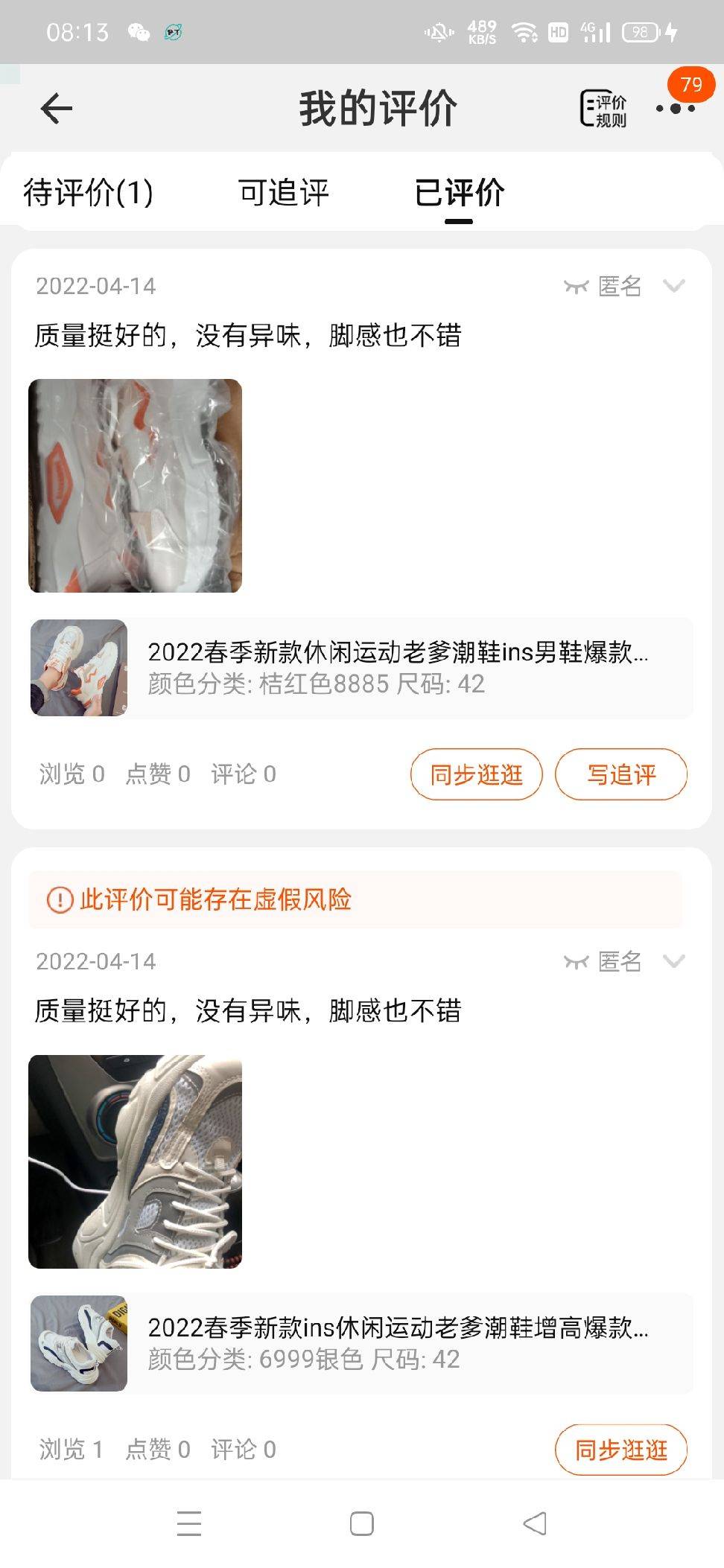View the second review's white sneaker photo
This screenshot has width=724, height=1568.
tap(135, 1161)
